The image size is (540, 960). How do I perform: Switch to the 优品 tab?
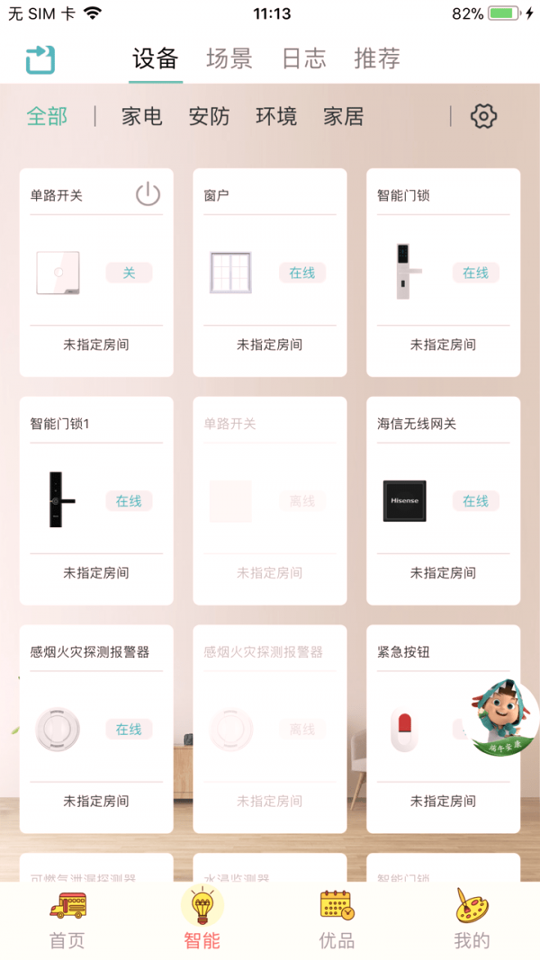(337, 920)
